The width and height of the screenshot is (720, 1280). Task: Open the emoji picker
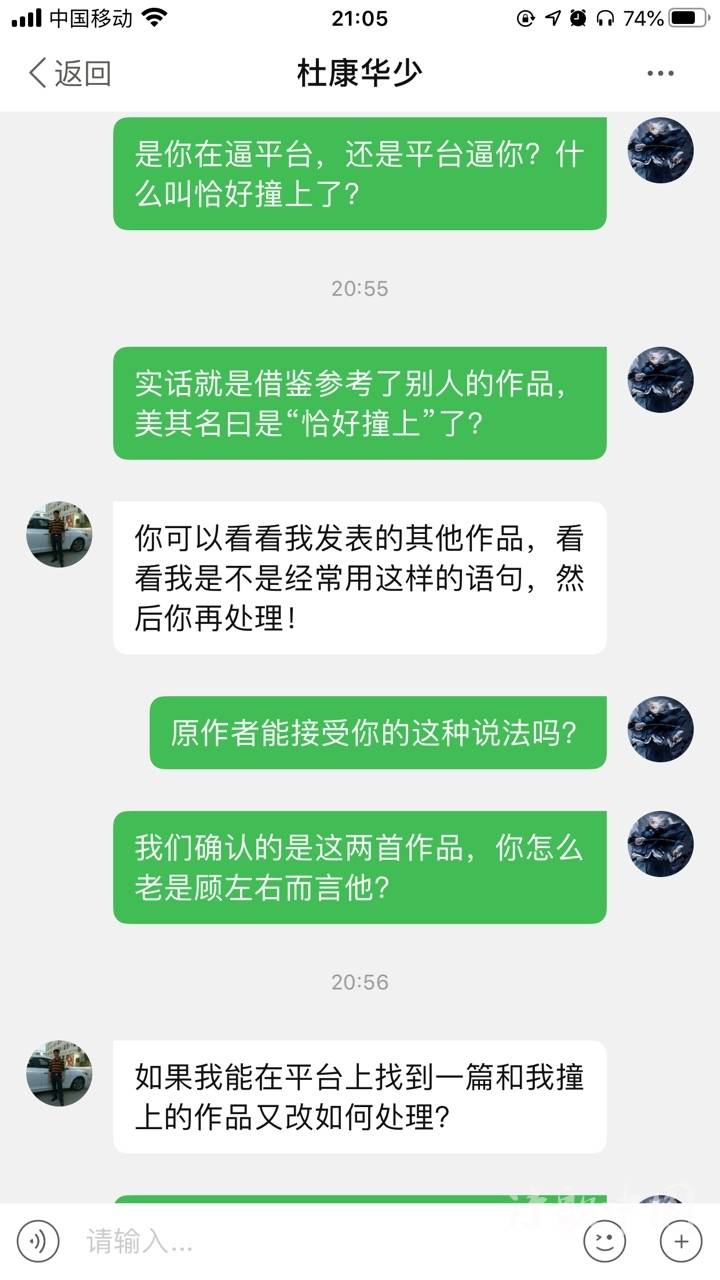tap(605, 1242)
